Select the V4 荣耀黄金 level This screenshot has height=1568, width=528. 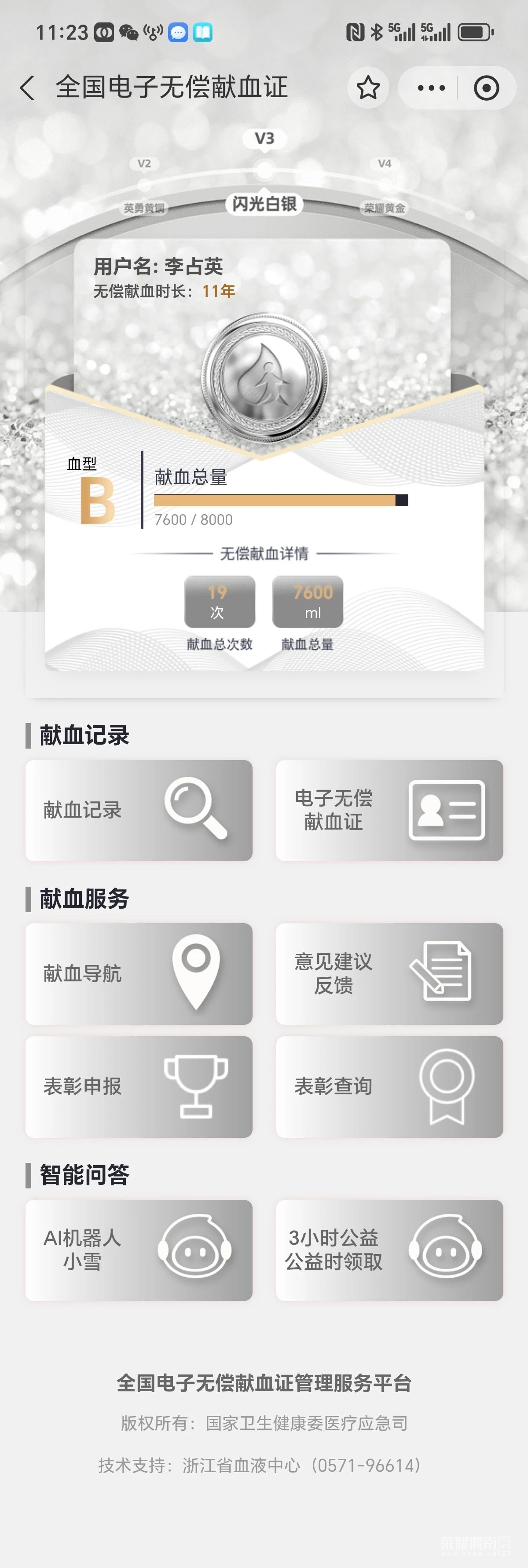click(x=384, y=186)
